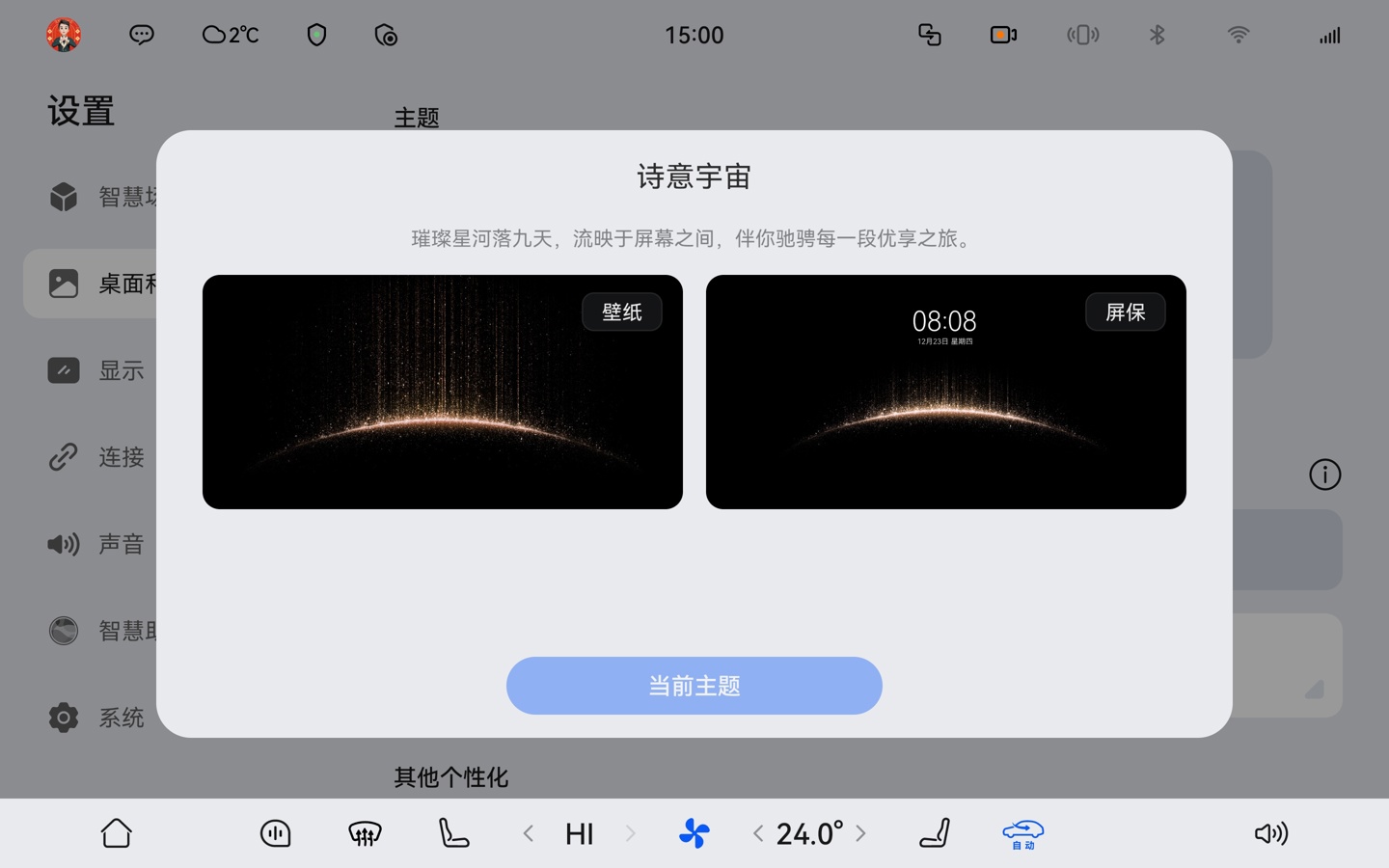Open the dashcam recorder icon
This screenshot has width=1389, height=868.
click(x=1003, y=35)
